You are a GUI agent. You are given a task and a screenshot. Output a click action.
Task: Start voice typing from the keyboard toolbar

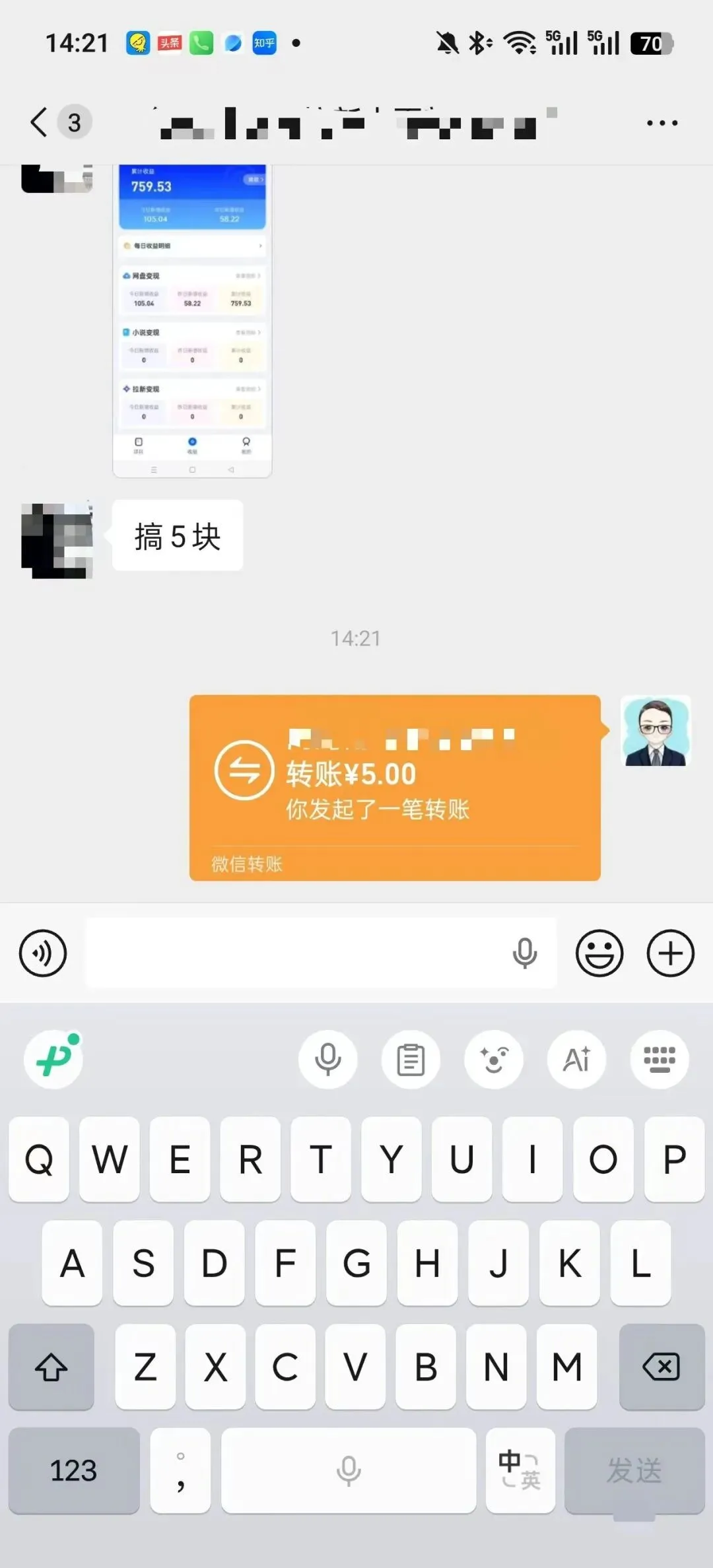point(327,1060)
